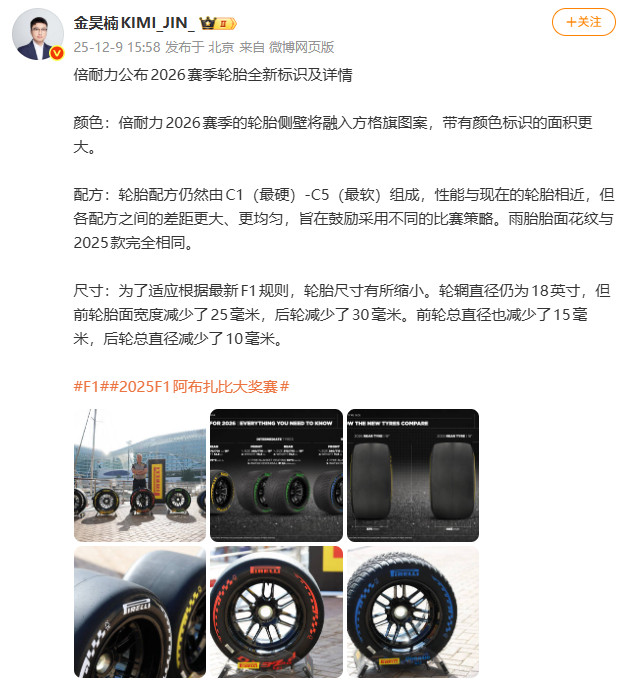Open the red-marked Pirelli tire photo
Image resolution: width=626 pixels, height=694 pixels.
tap(276, 611)
